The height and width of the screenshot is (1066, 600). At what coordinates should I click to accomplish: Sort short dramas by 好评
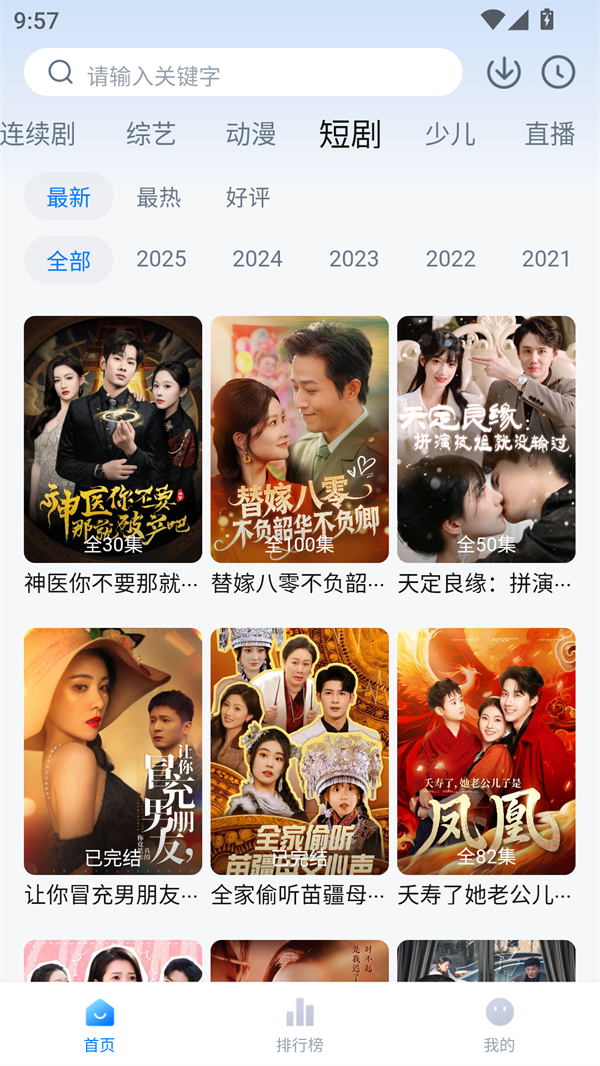[x=248, y=197]
